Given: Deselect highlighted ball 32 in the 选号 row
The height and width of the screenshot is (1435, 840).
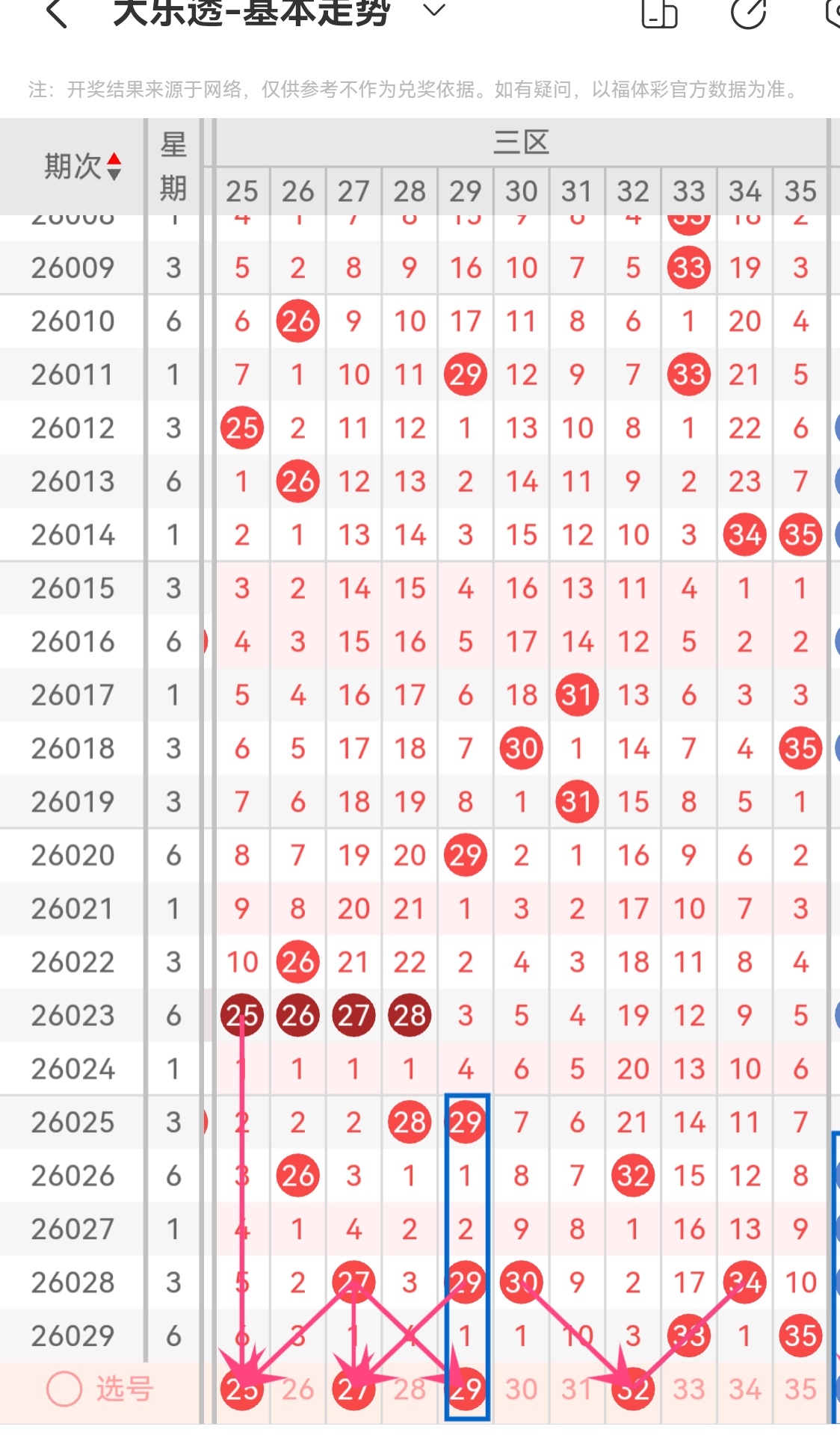Looking at the screenshot, I should click(634, 1386).
